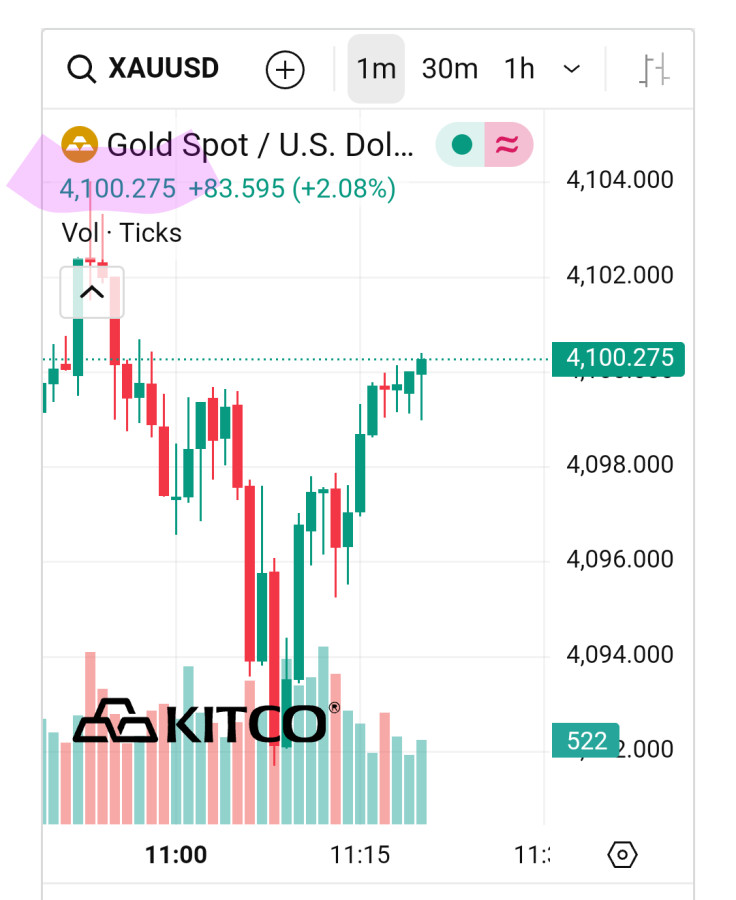Tap the green market status dot
The image size is (736, 900).
[x=461, y=146]
